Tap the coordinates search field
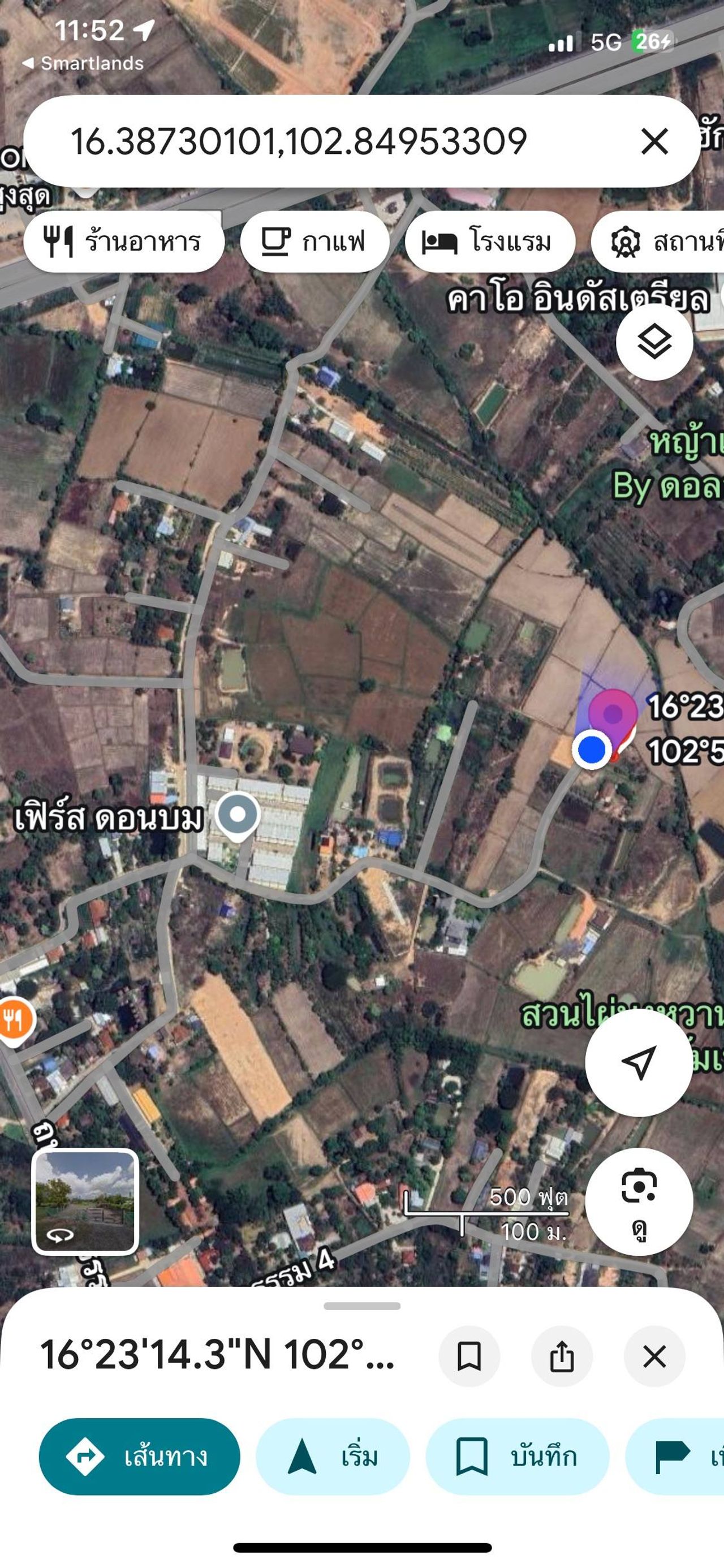 (x=299, y=141)
